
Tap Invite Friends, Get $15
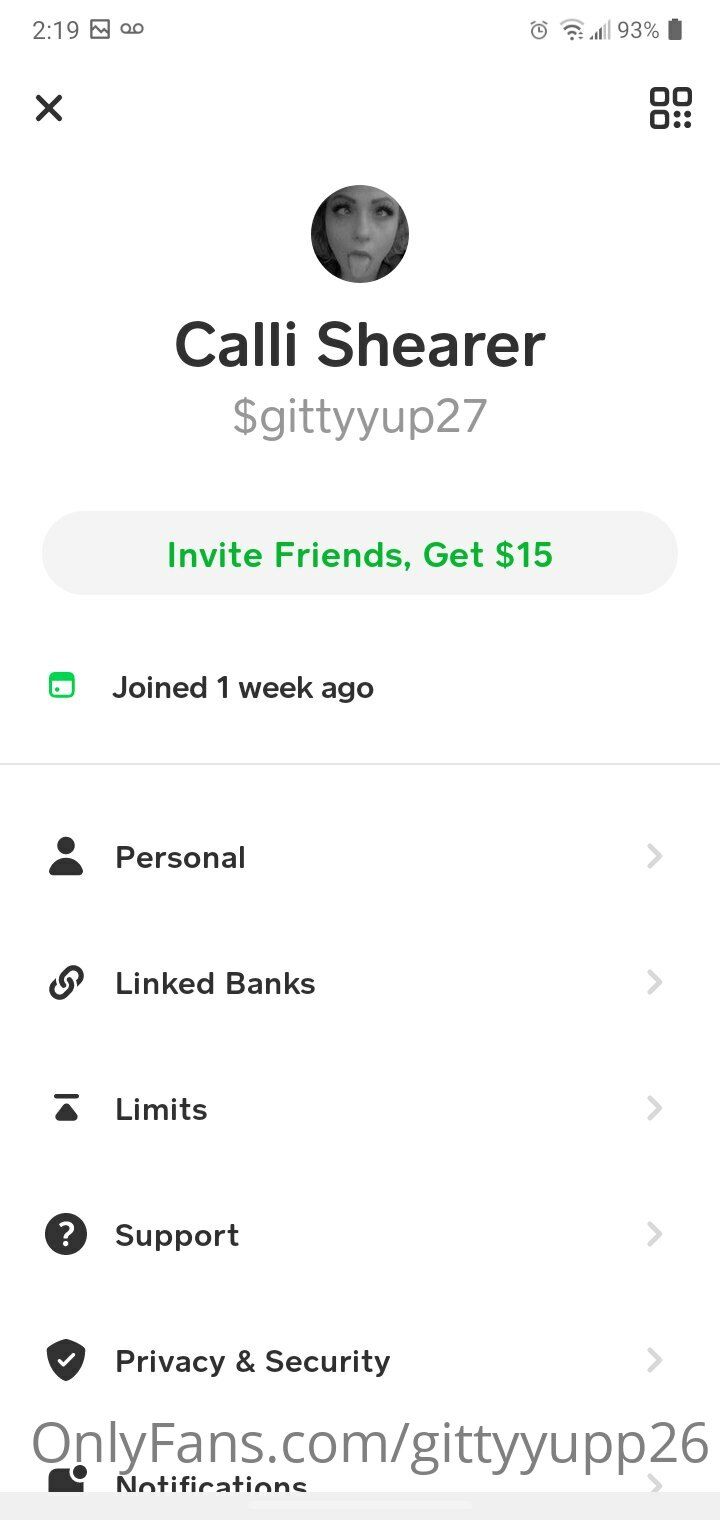[360, 554]
